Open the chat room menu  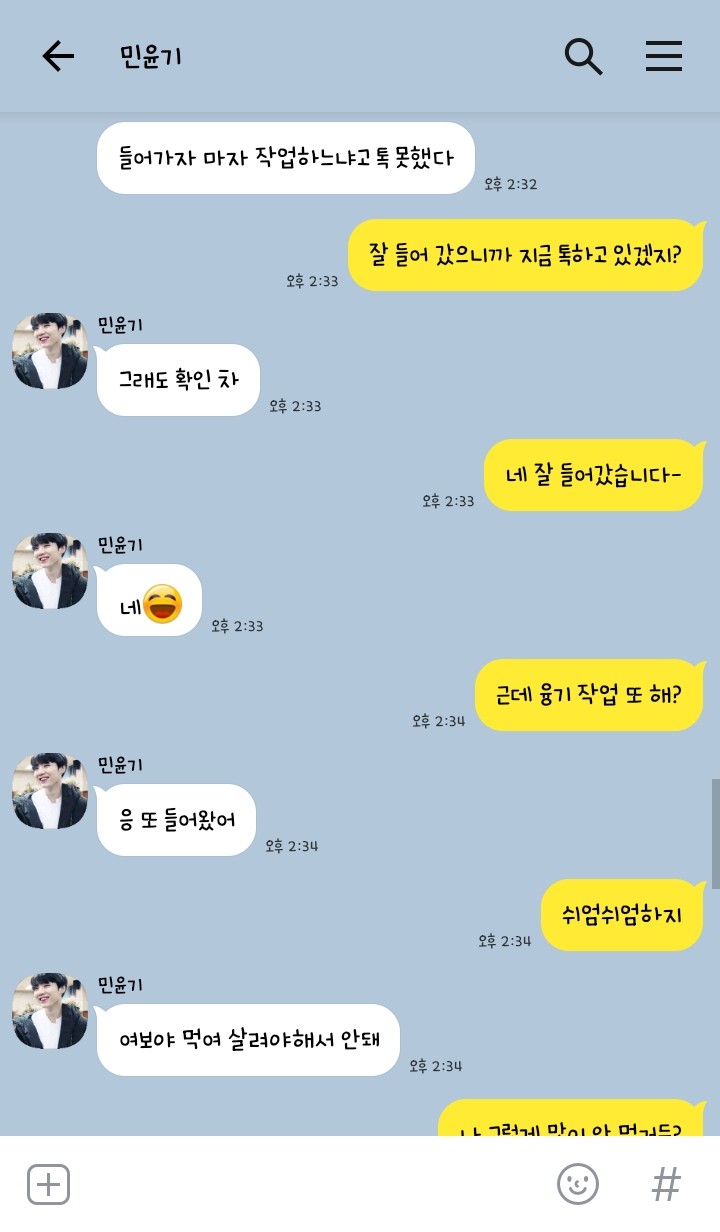(663, 57)
